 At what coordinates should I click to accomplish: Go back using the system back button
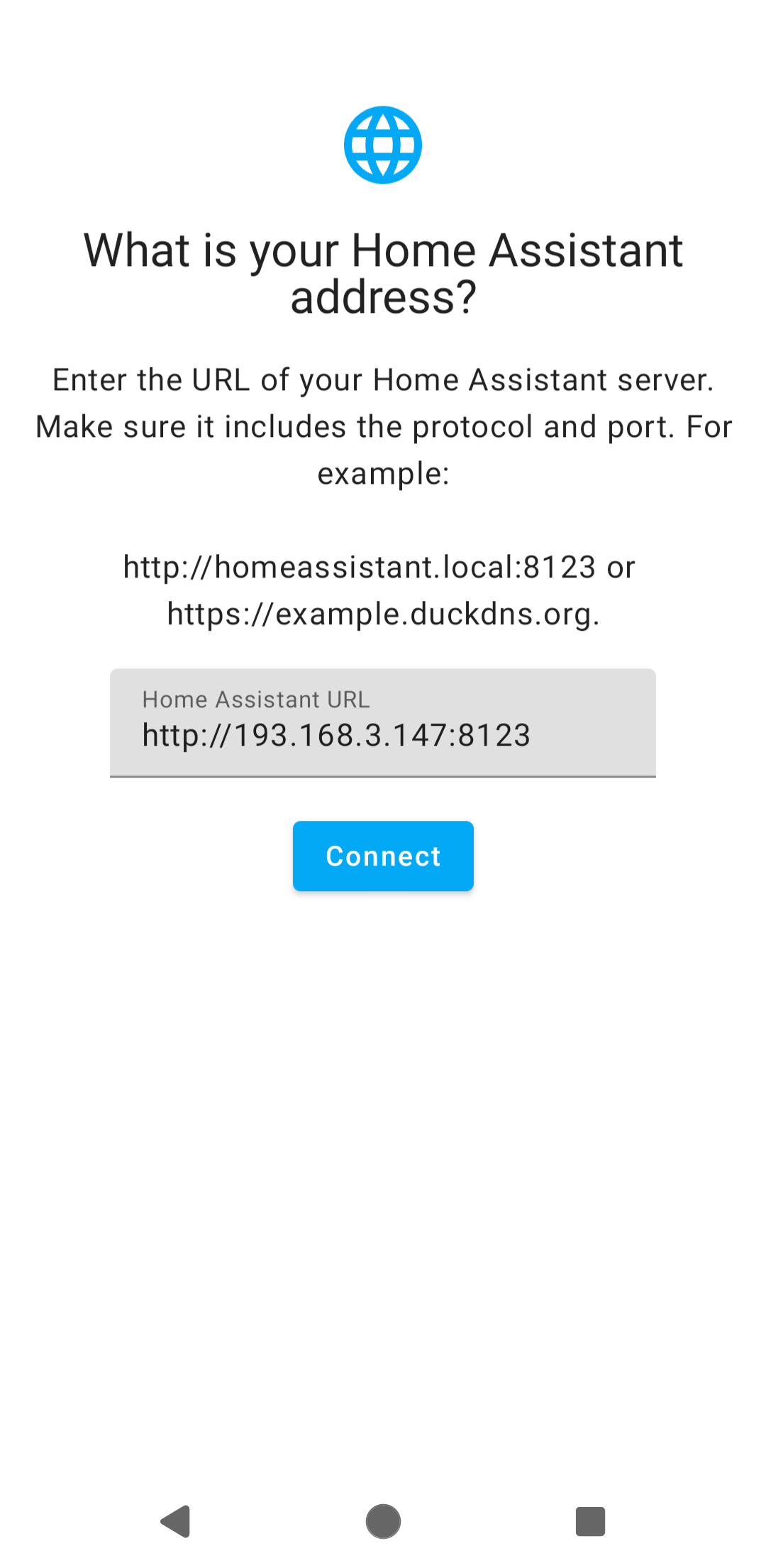pyautogui.click(x=176, y=1521)
